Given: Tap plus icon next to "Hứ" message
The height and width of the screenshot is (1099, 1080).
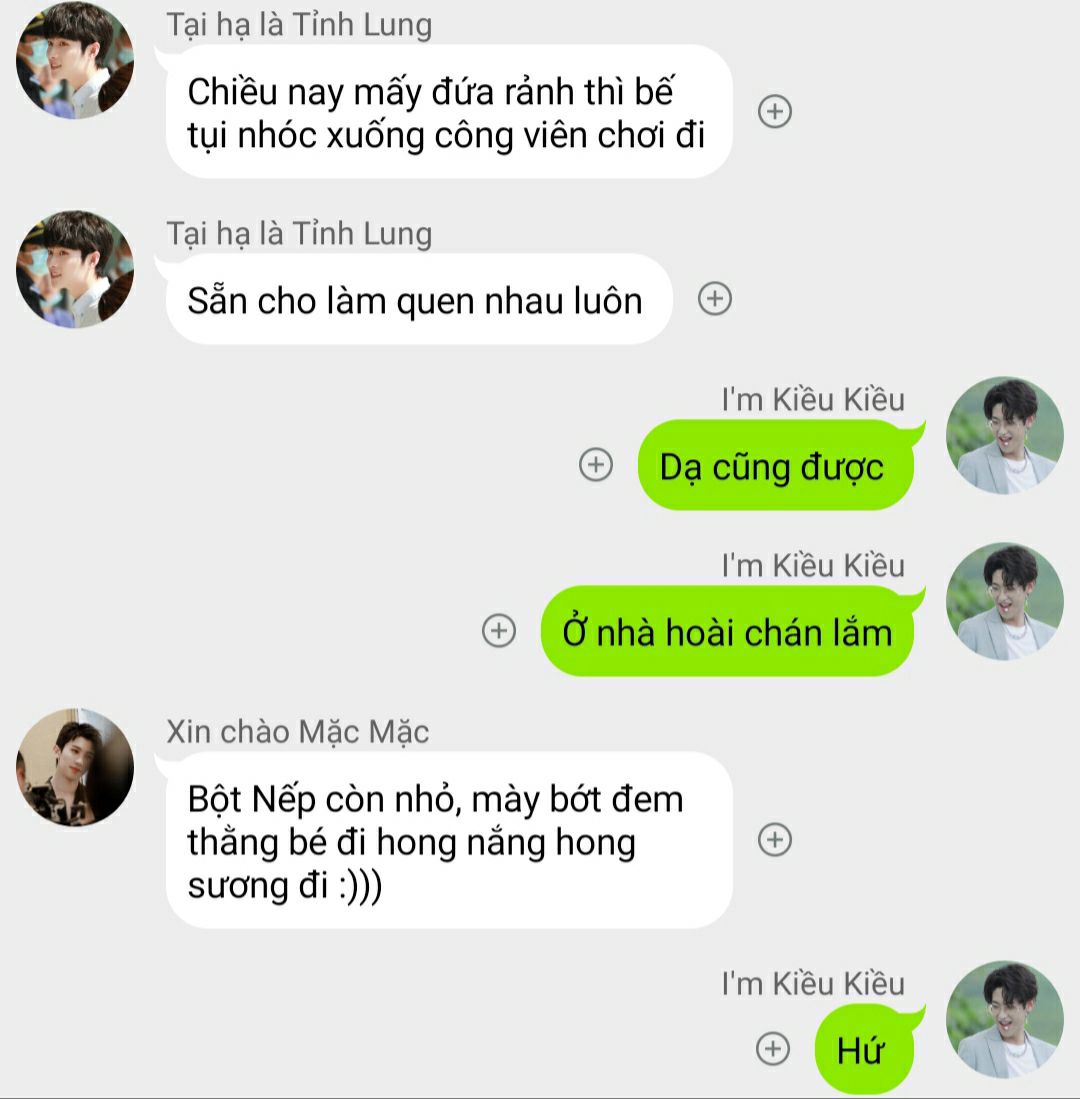Looking at the screenshot, I should [772, 1048].
